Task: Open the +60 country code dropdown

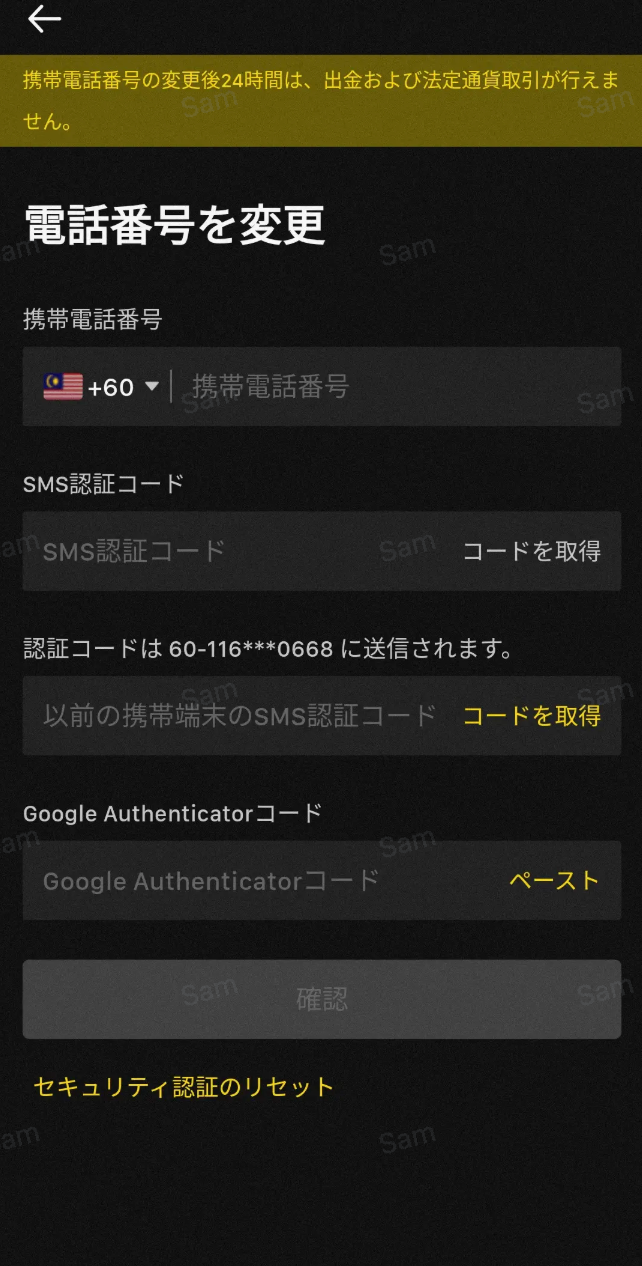Action: (101, 387)
